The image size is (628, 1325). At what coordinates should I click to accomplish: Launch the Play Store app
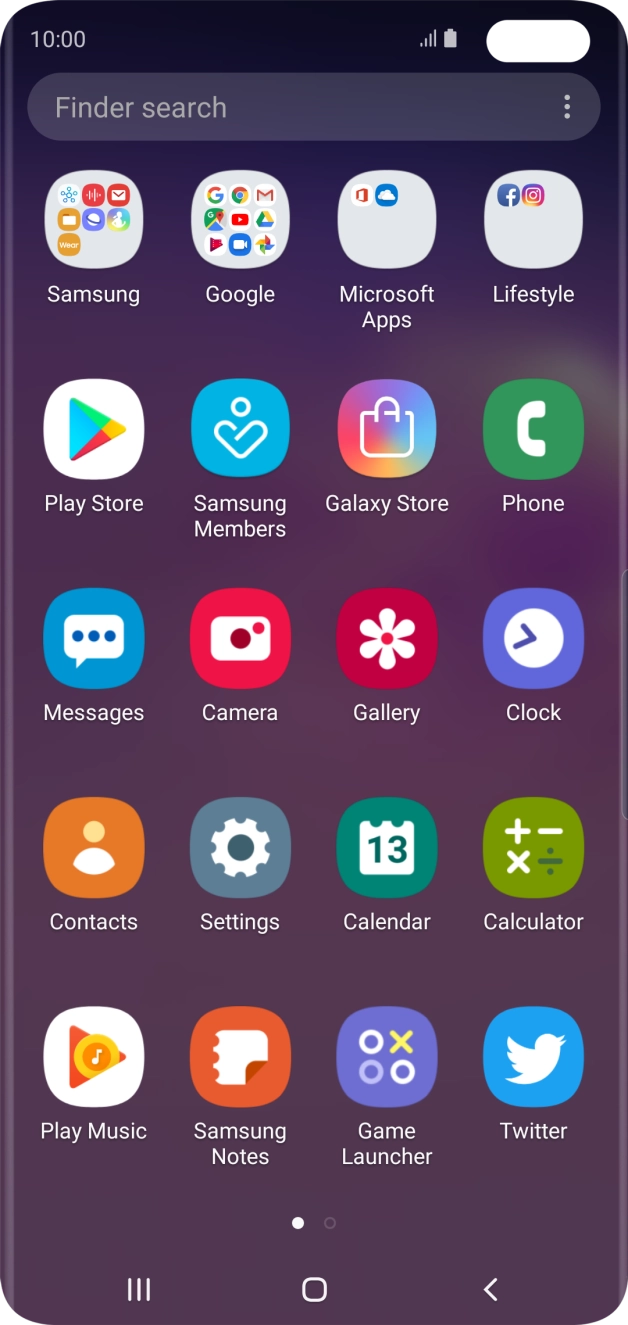pyautogui.click(x=94, y=429)
